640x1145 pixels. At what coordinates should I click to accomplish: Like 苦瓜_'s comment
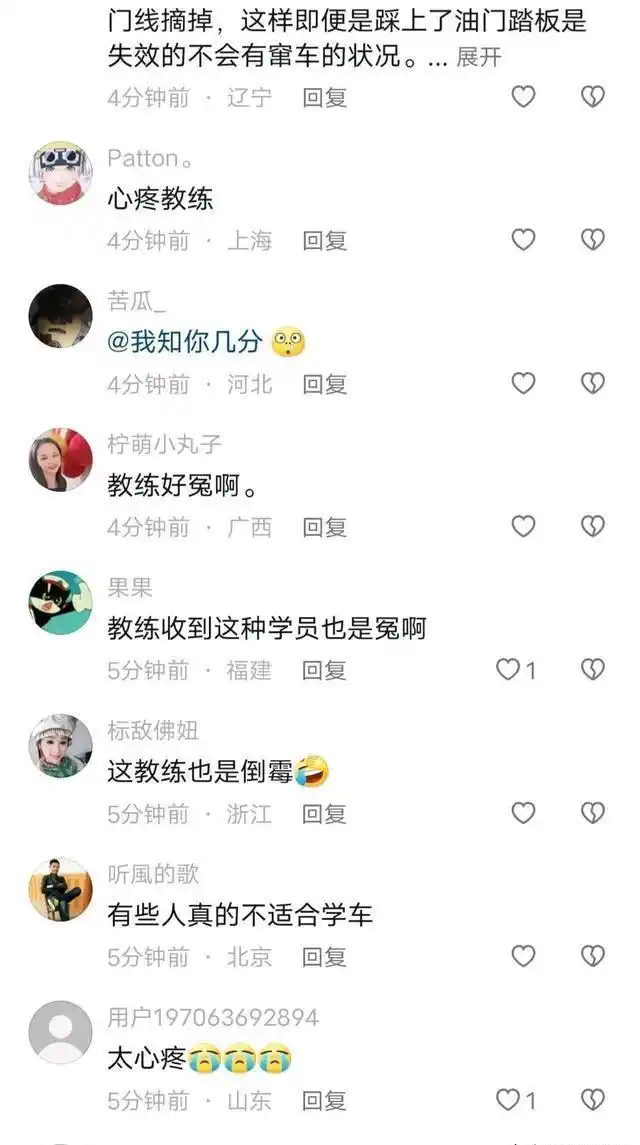click(523, 383)
